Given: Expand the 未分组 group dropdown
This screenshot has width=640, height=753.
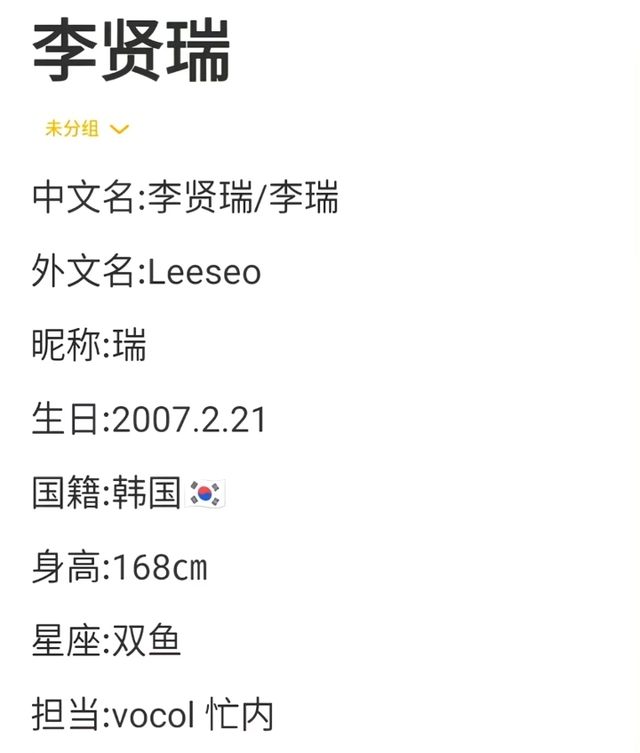Looking at the screenshot, I should pos(87,129).
